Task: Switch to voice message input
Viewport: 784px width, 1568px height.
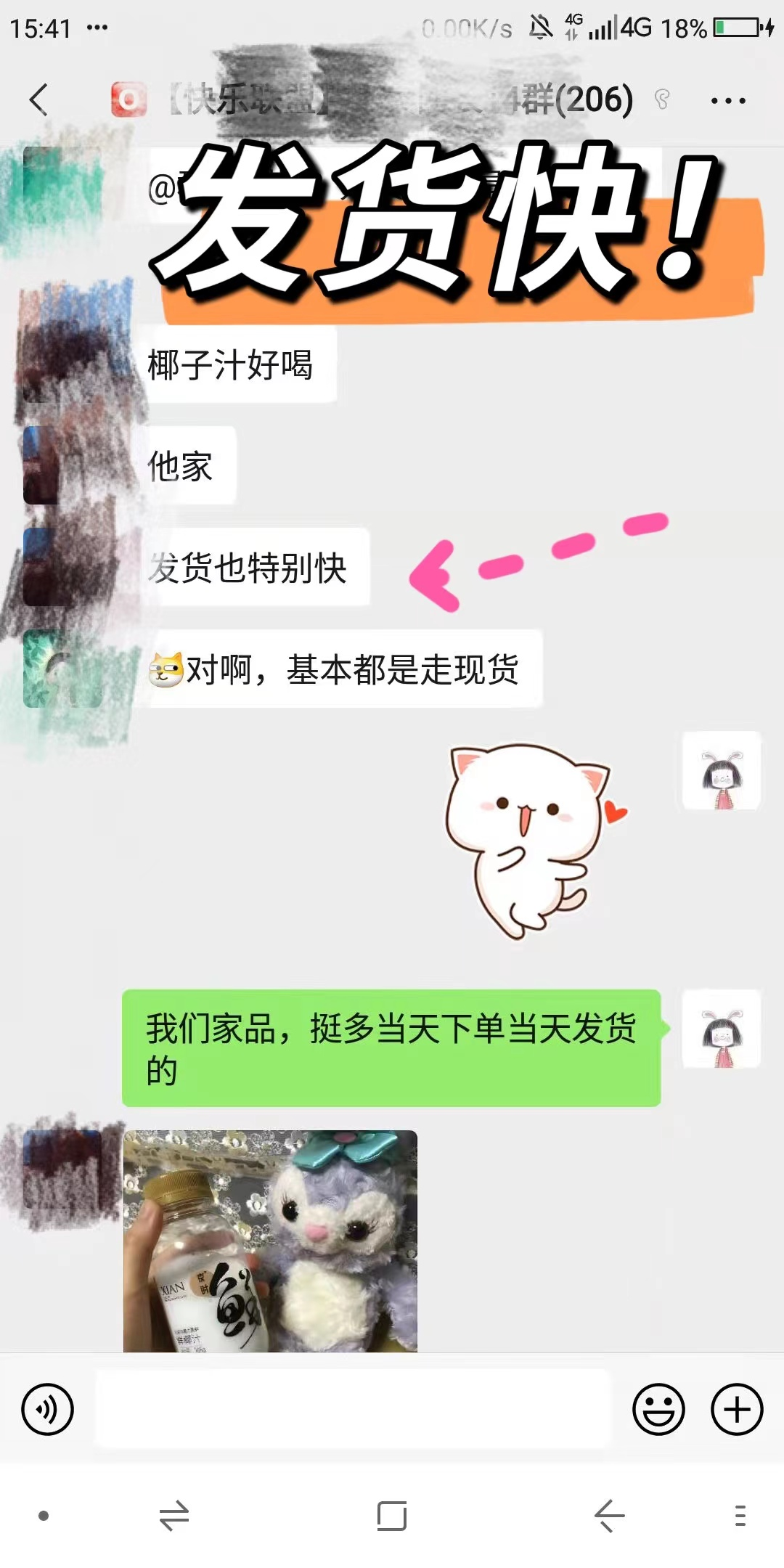Action: (x=48, y=1410)
